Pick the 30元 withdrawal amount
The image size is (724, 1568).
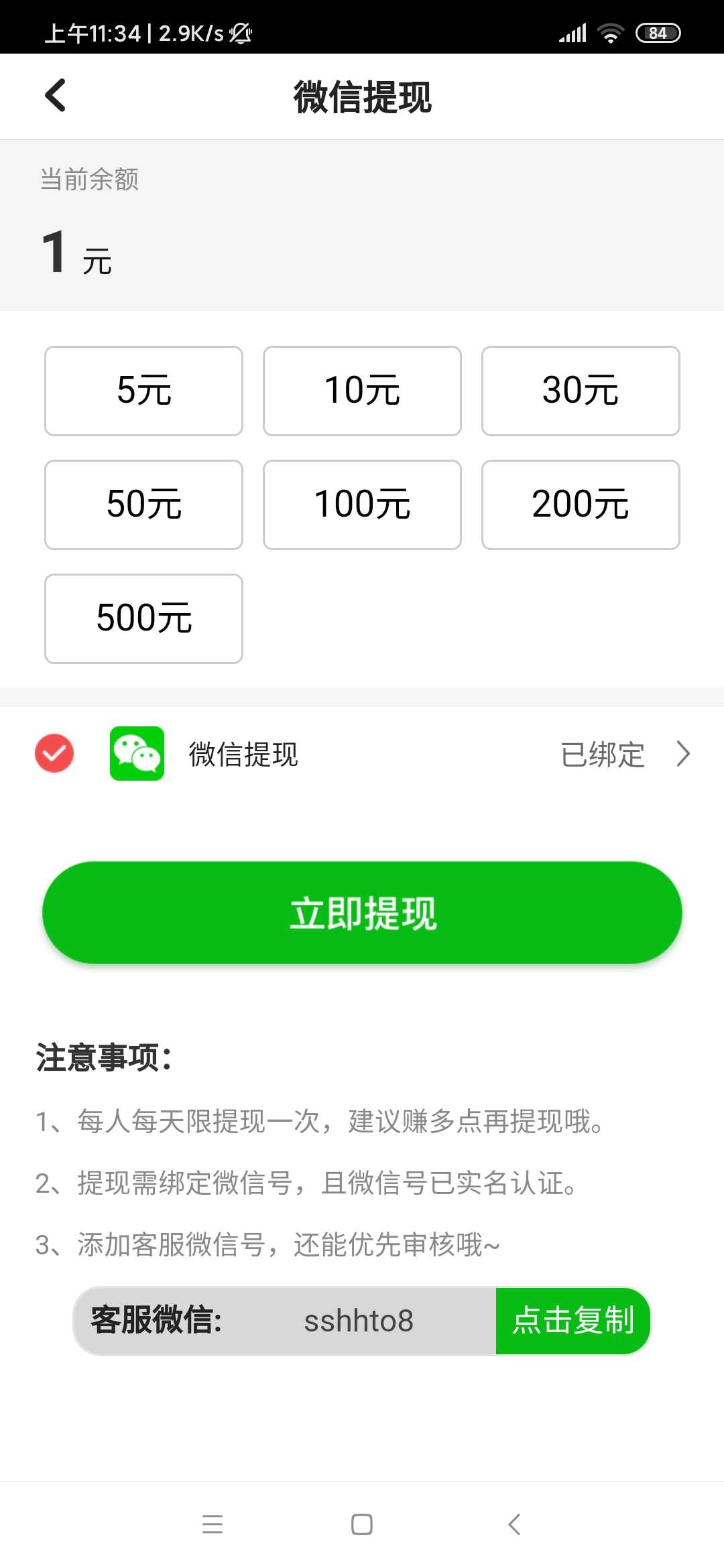(x=581, y=391)
